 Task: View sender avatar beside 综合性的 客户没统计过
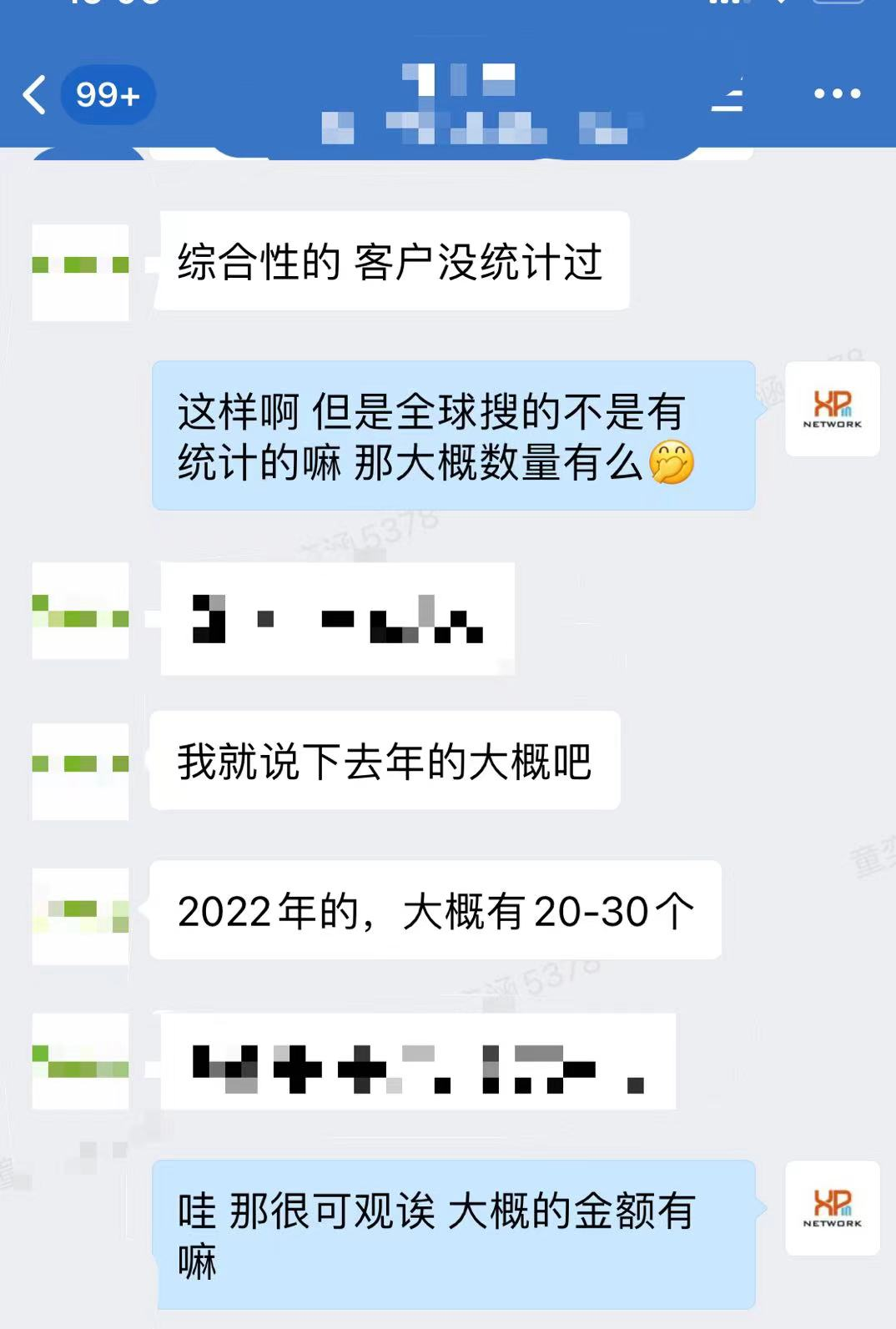pyautogui.click(x=80, y=272)
